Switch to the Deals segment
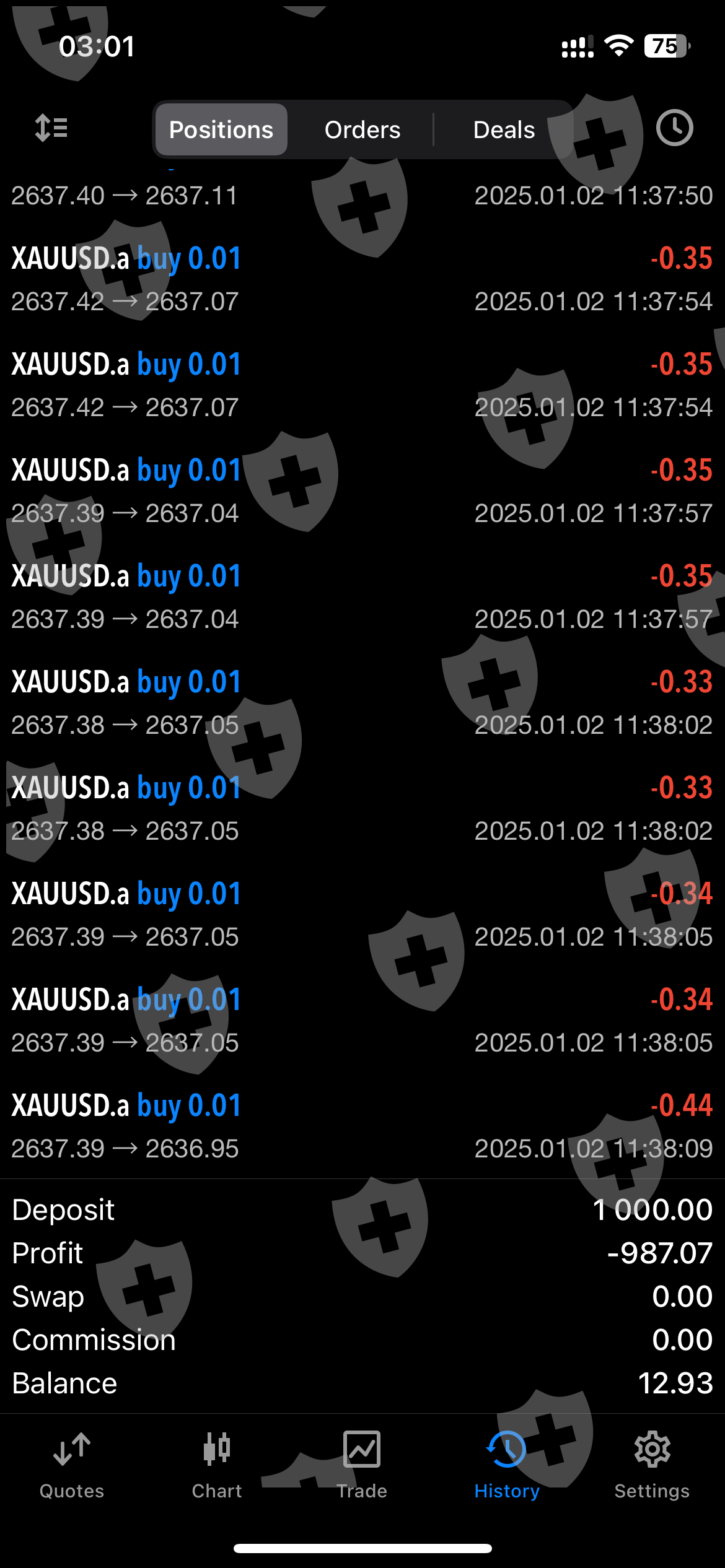Screen dimensions: 725x1568 click(x=504, y=130)
